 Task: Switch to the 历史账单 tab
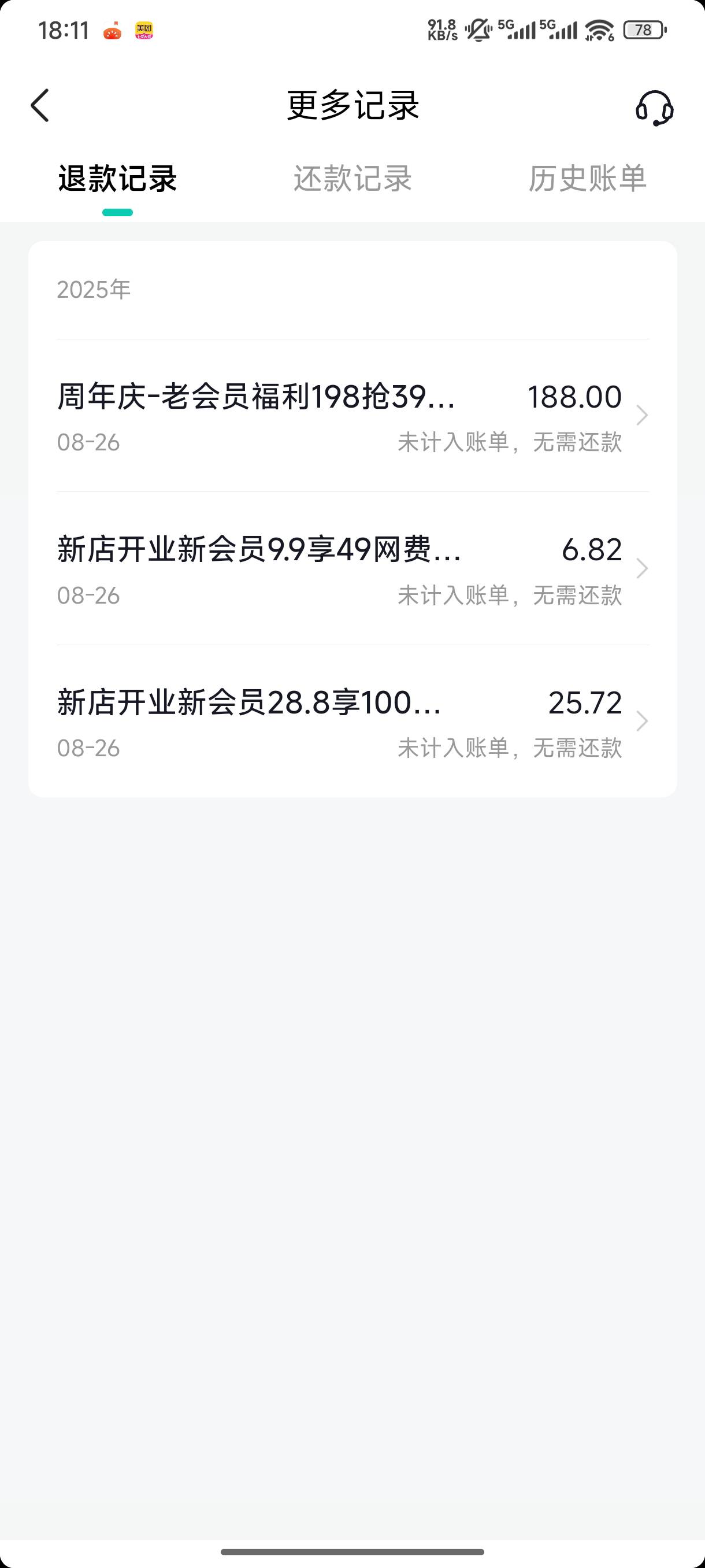click(588, 178)
